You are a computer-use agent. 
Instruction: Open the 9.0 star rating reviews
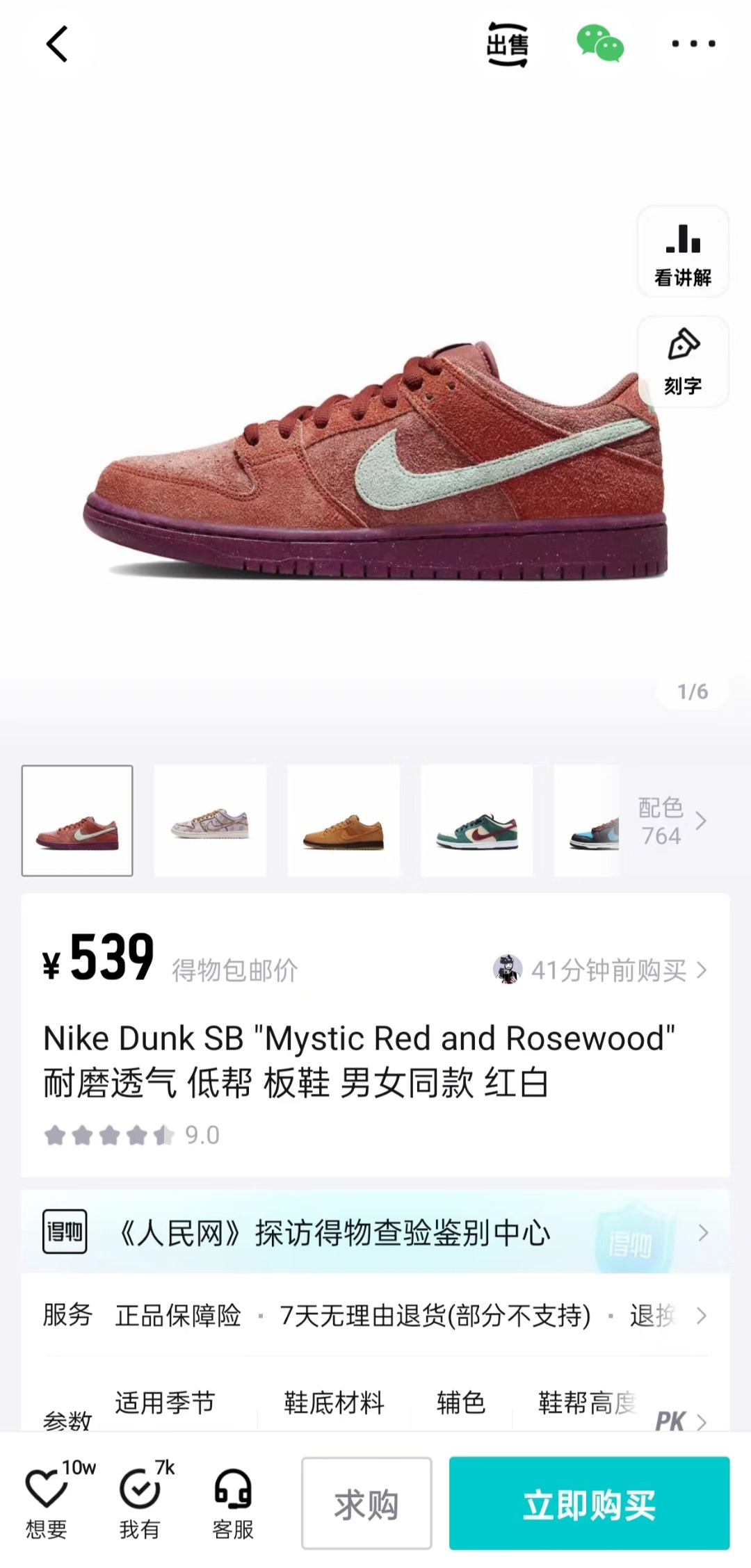click(131, 1135)
